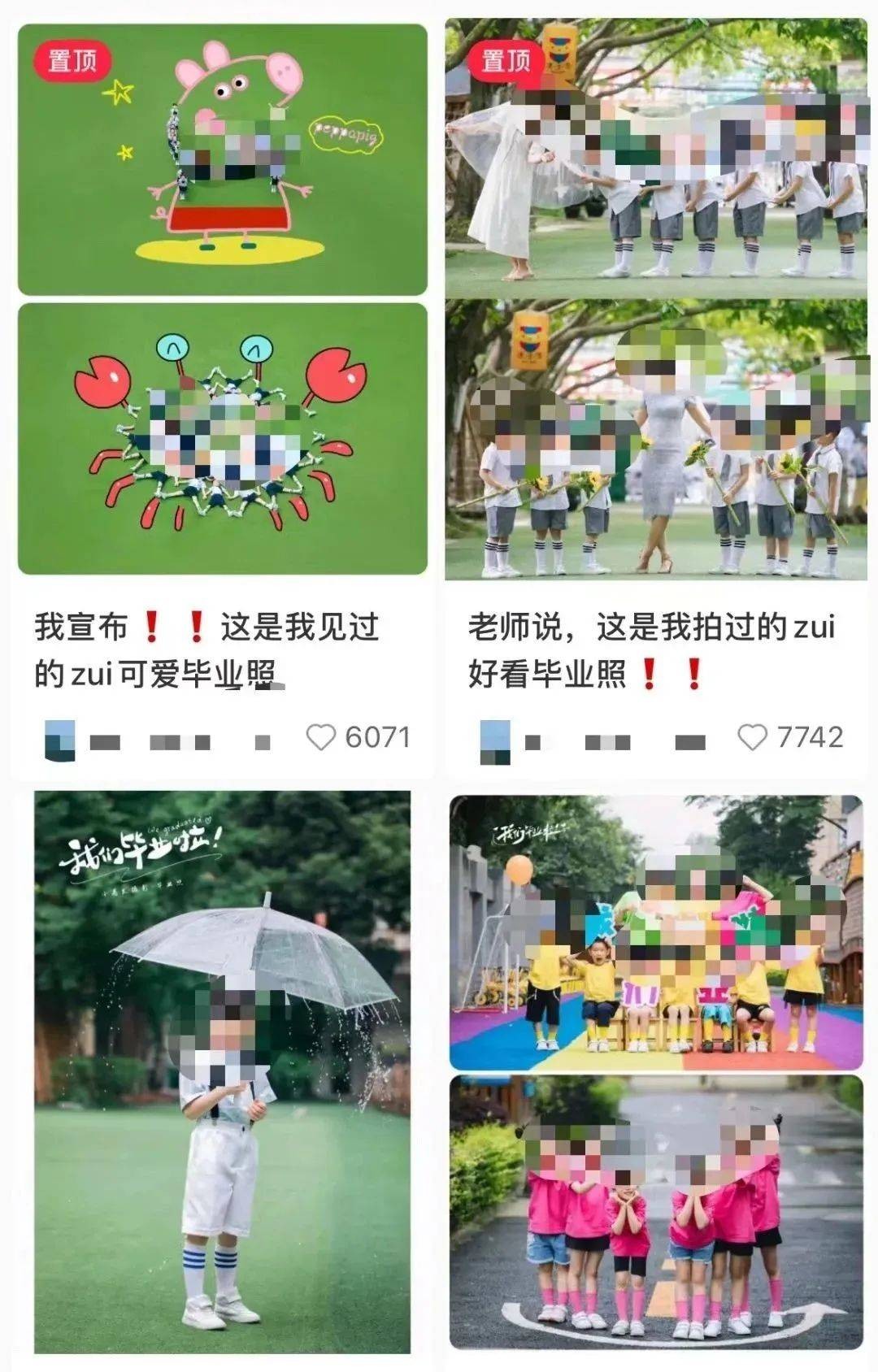
Task: Open post titled 老师说，这是我拍过的zui好看毕业照
Action: click(650, 650)
